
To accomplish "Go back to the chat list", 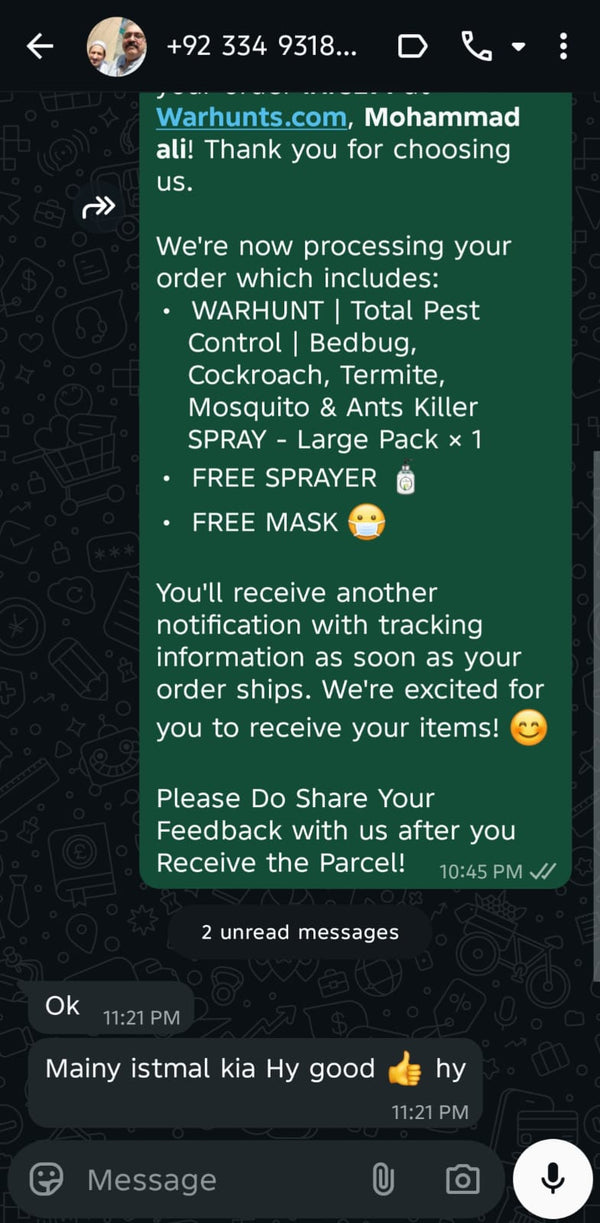I will (x=39, y=46).
